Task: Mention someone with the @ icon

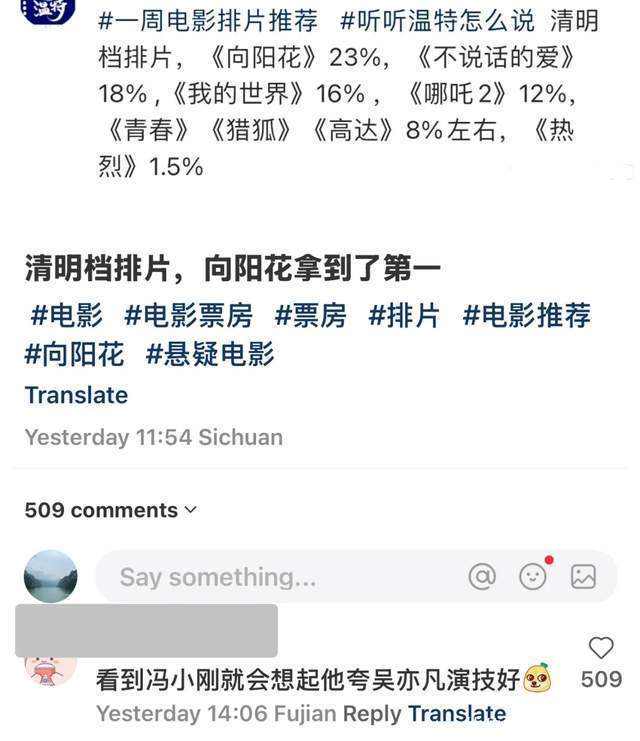Action: tap(482, 576)
